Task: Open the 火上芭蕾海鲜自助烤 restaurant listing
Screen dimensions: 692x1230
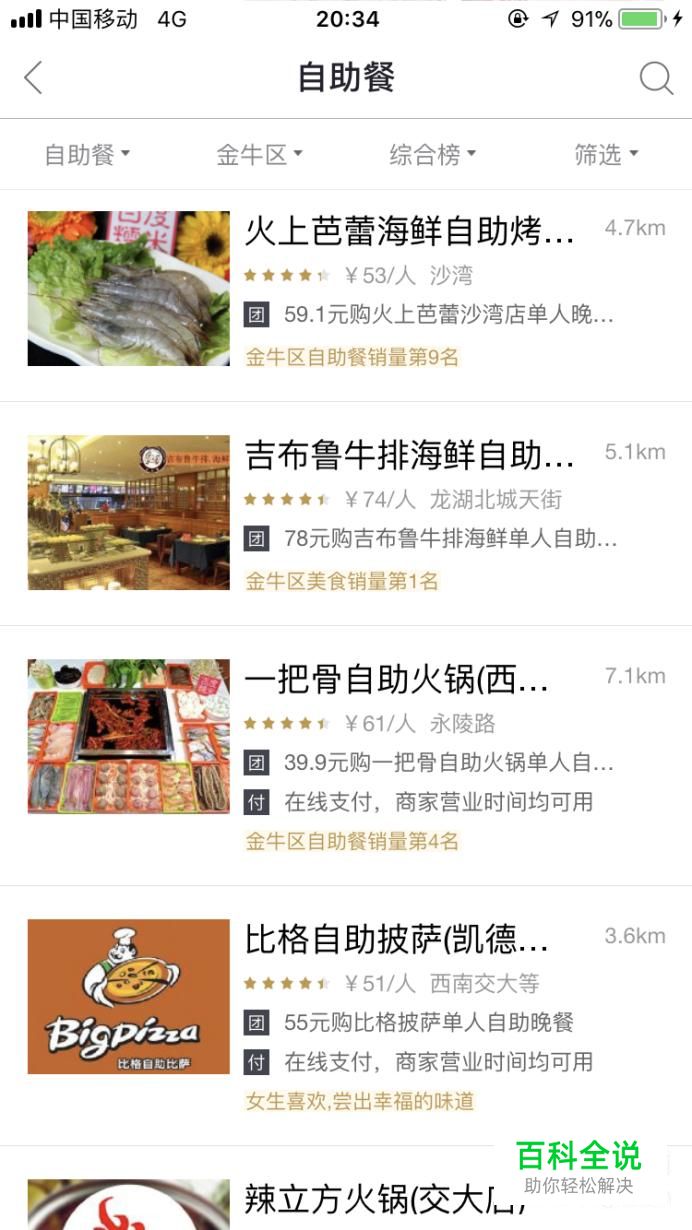Action: [x=346, y=290]
